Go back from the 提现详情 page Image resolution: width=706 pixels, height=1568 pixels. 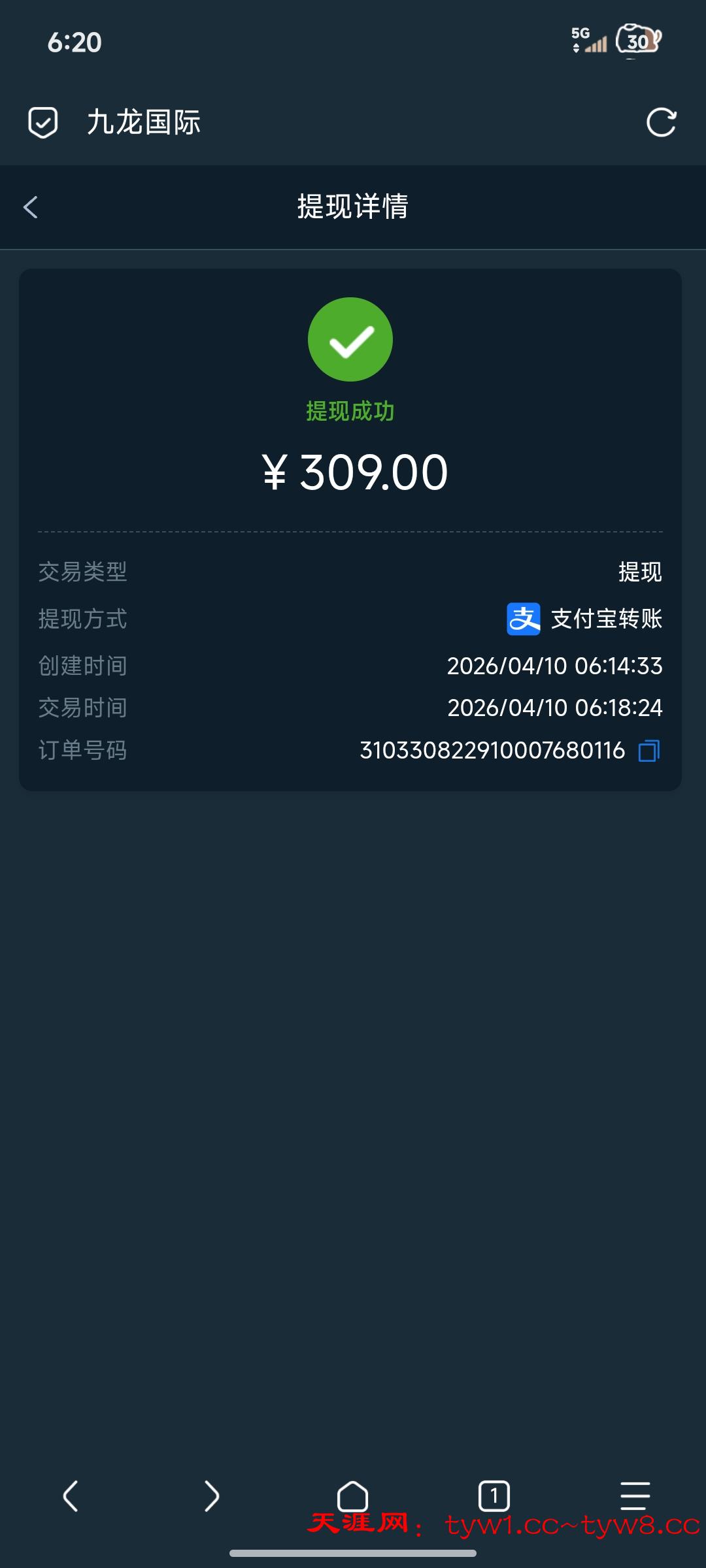click(31, 207)
